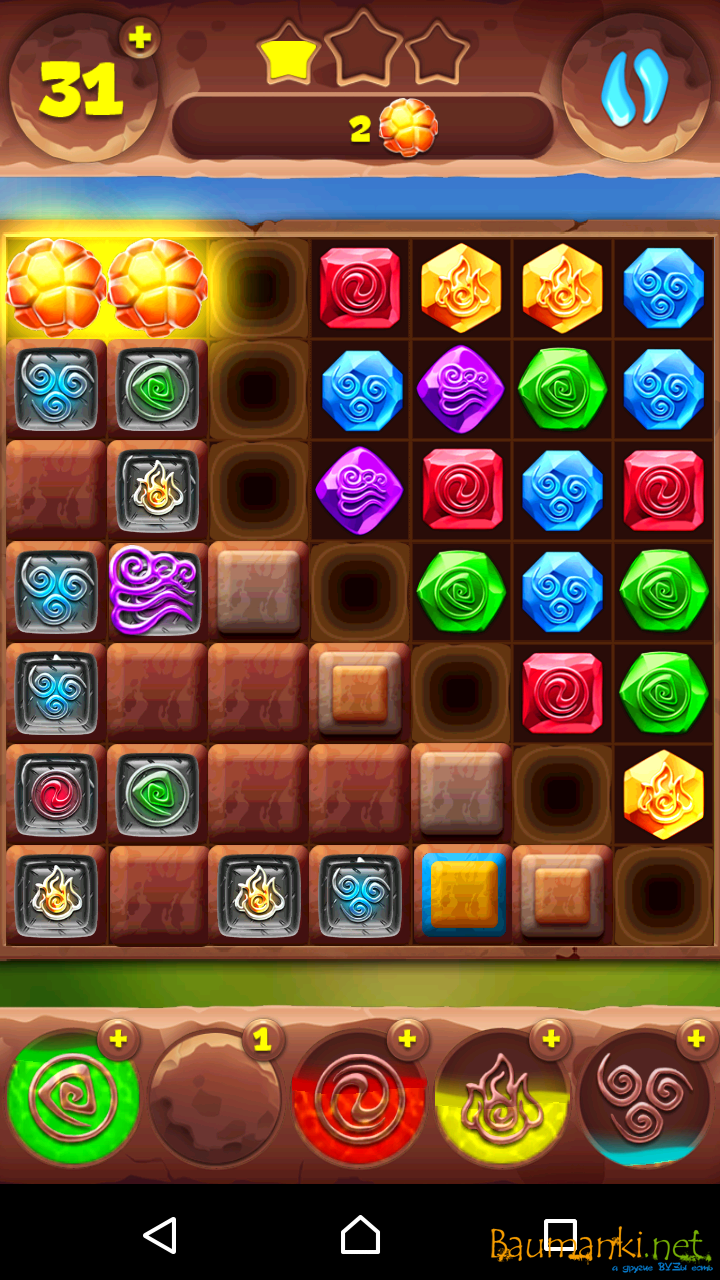Add more moves with the plus button

(x=140, y=38)
